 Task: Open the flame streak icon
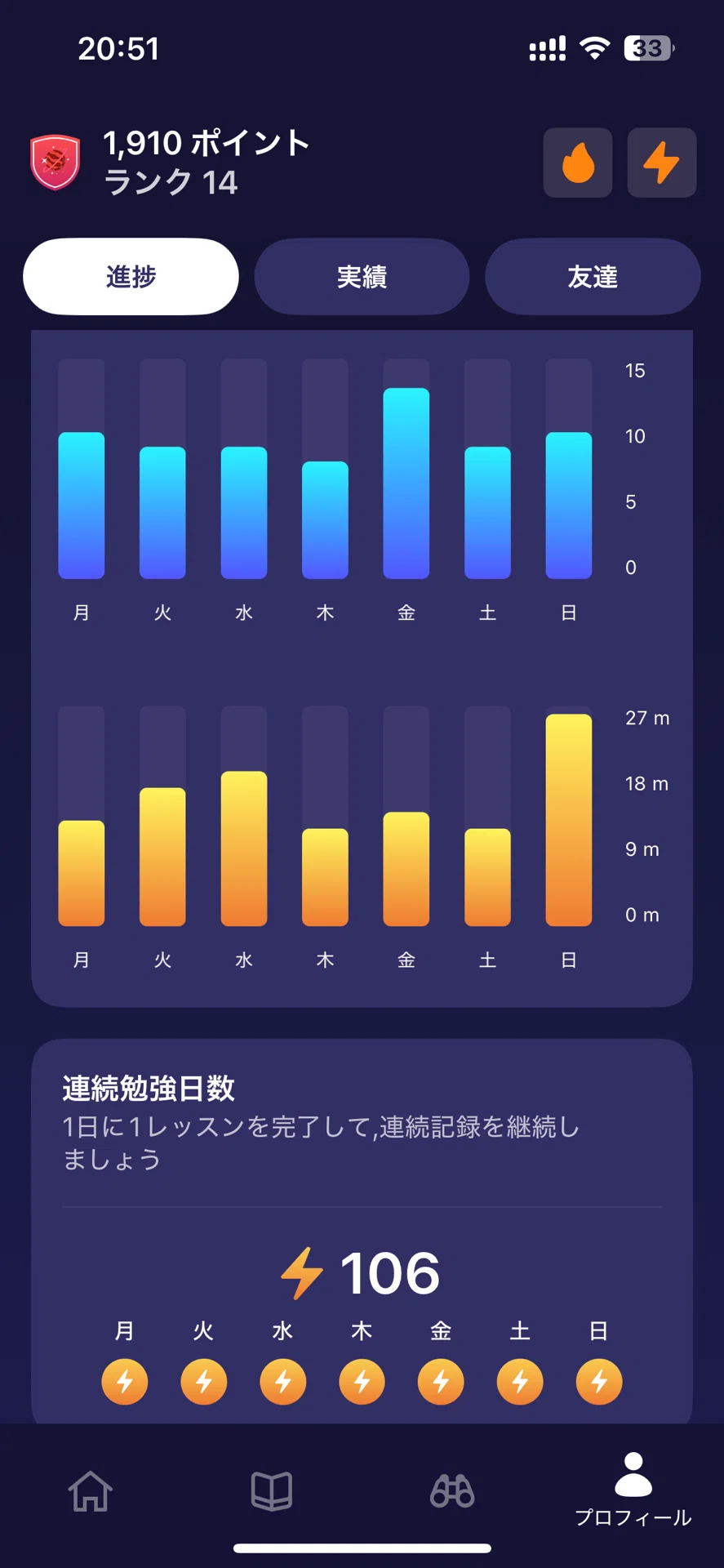click(578, 163)
